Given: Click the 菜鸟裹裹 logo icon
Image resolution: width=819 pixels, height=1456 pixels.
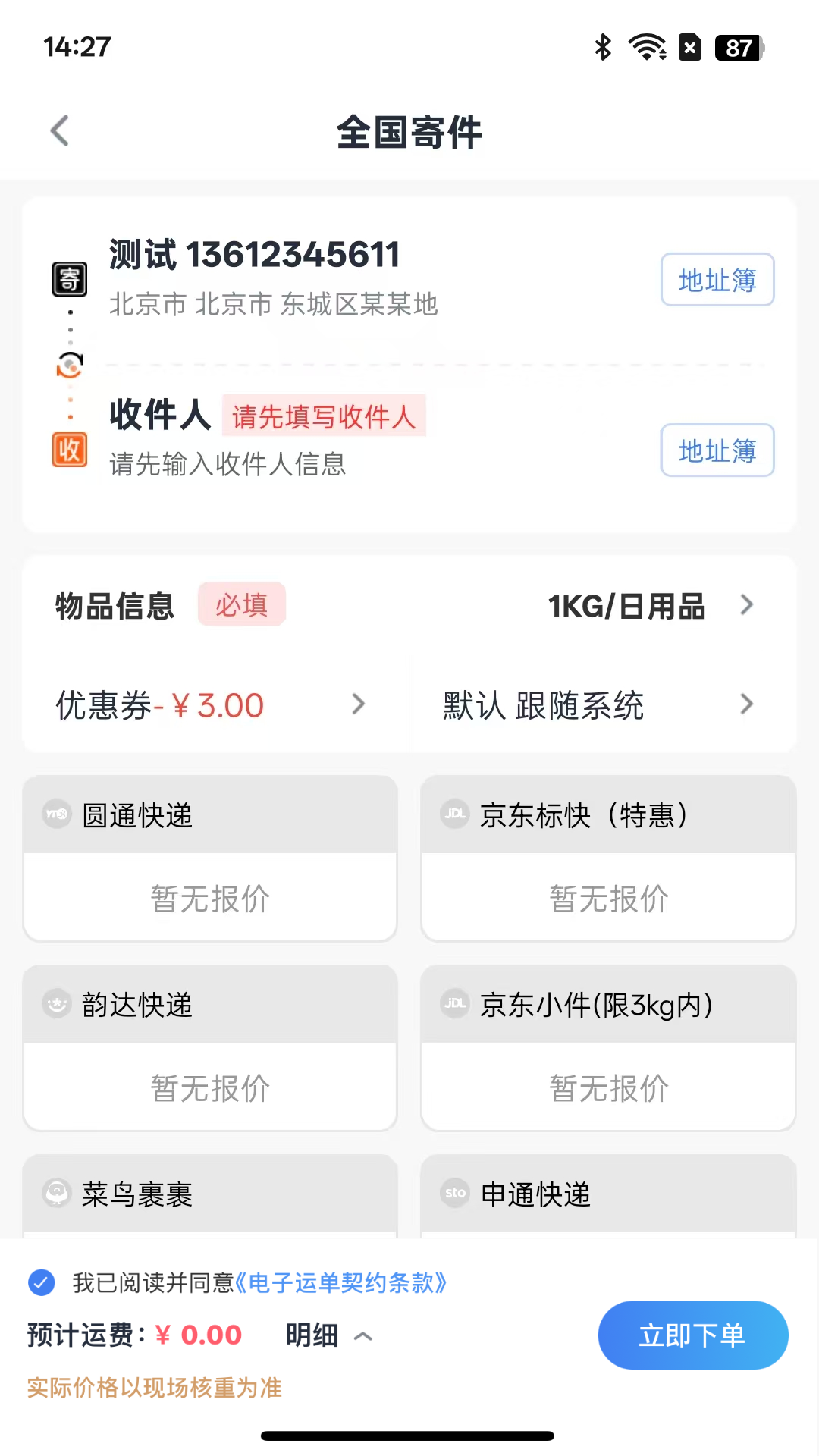Looking at the screenshot, I should (56, 1194).
